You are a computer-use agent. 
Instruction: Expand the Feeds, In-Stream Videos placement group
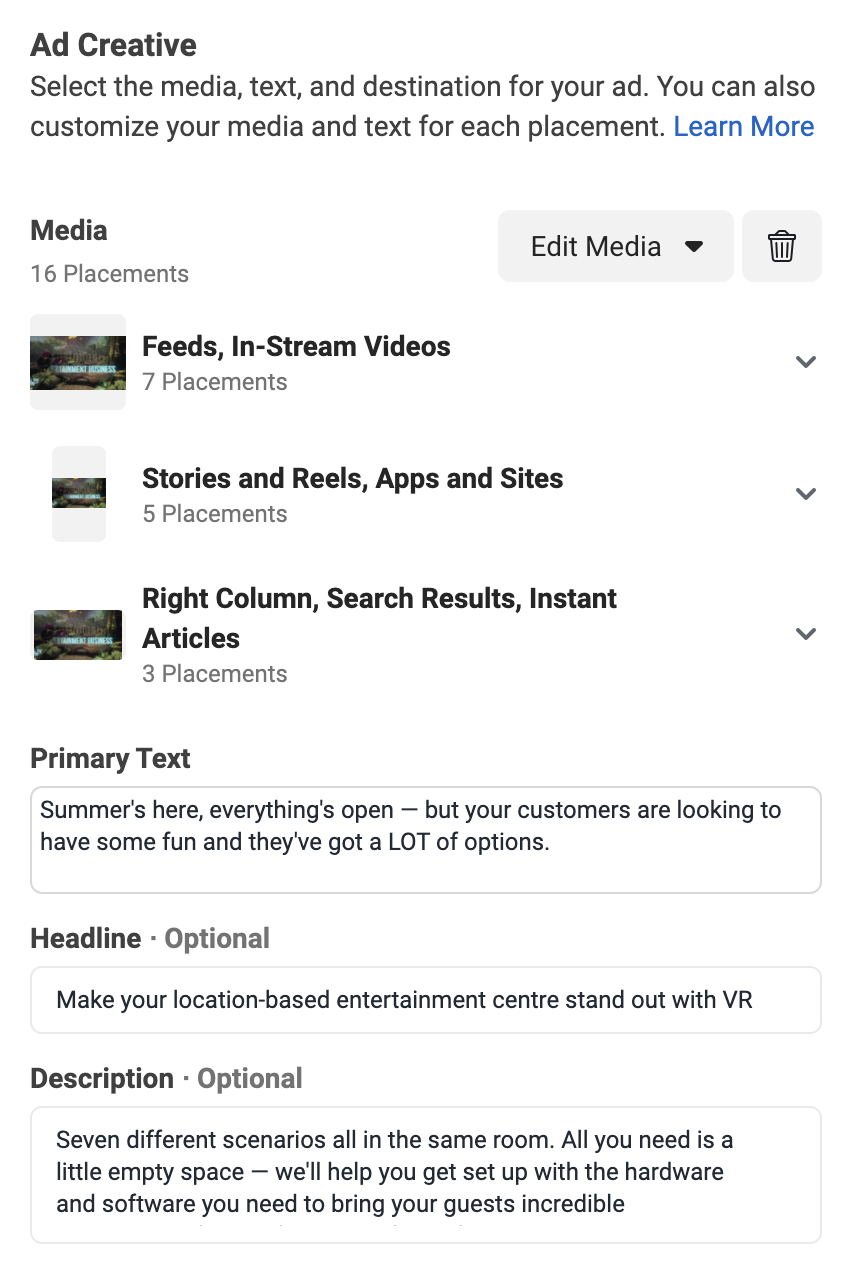click(806, 362)
